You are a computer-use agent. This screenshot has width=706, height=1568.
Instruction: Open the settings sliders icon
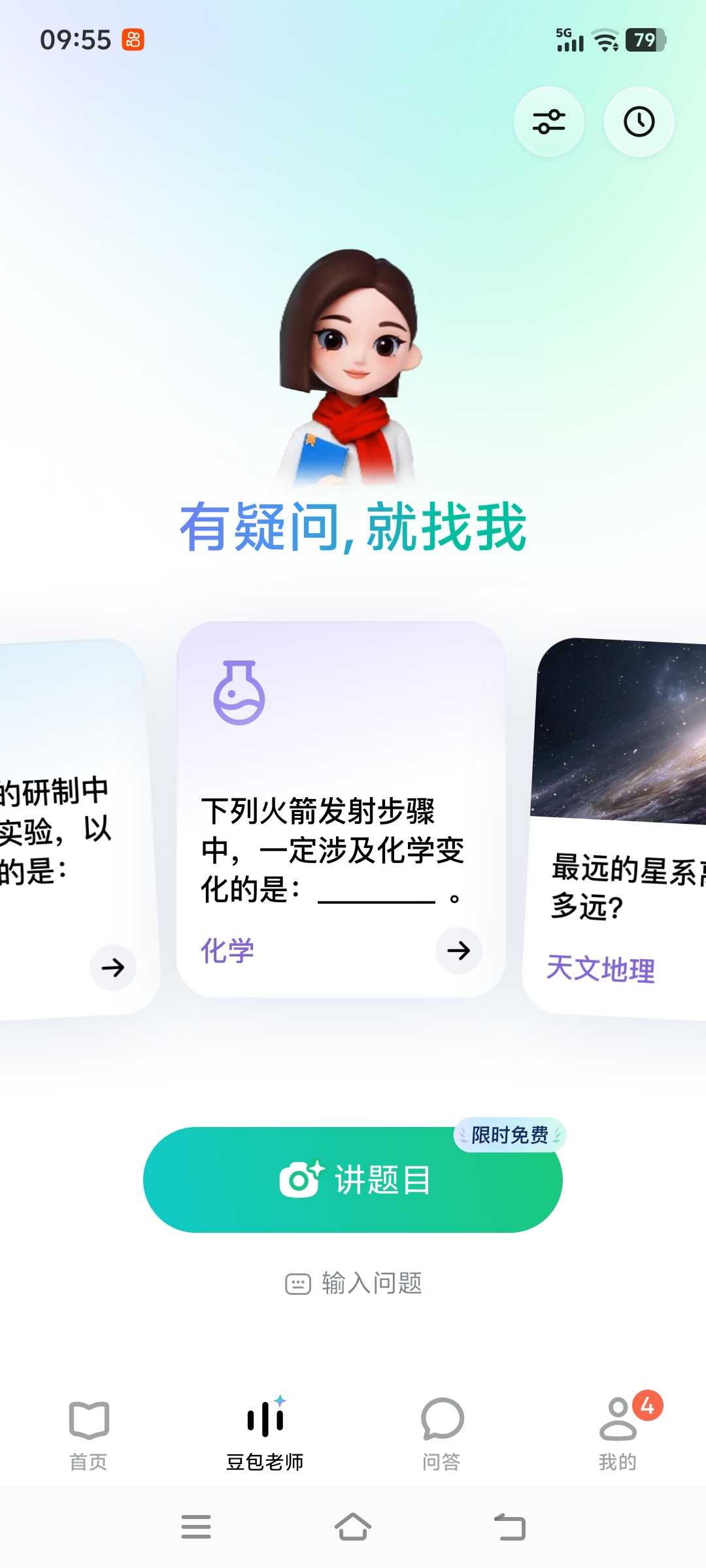(x=548, y=122)
